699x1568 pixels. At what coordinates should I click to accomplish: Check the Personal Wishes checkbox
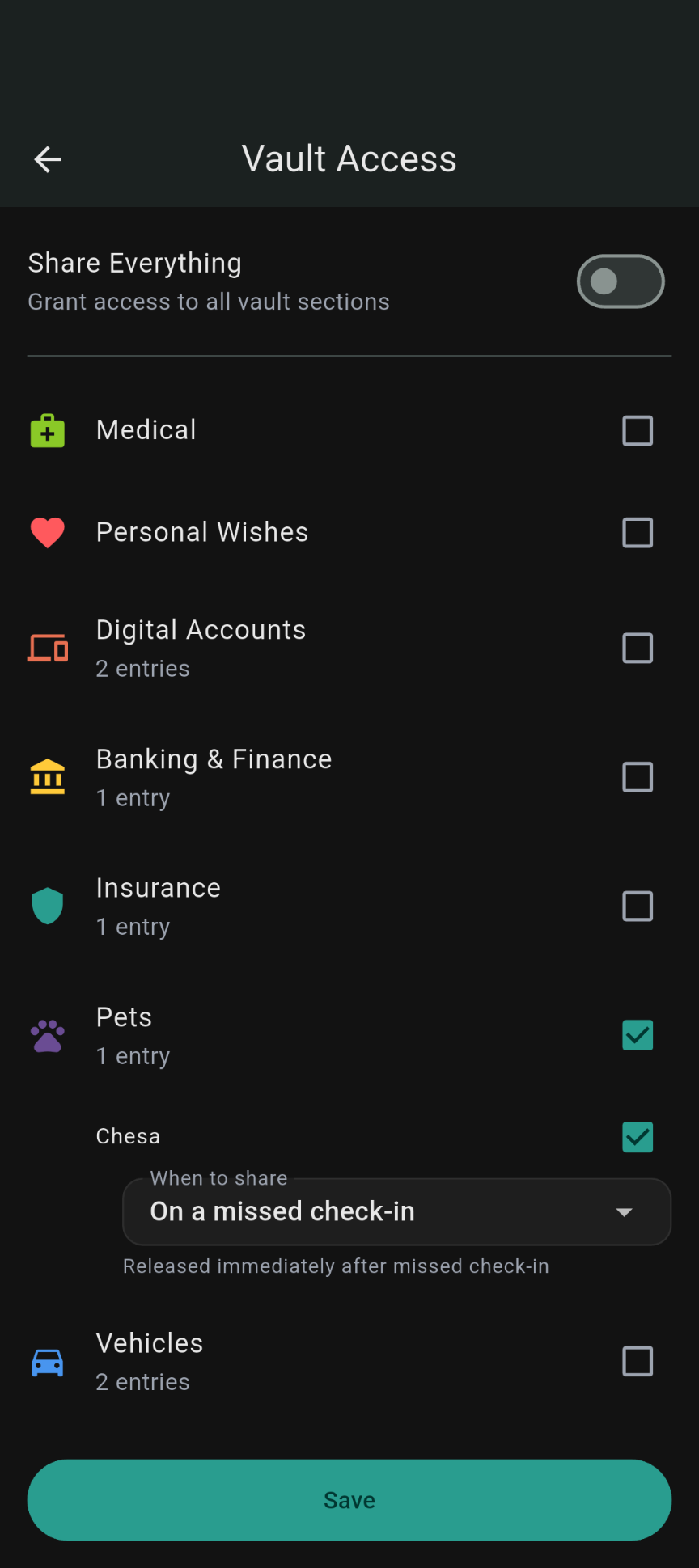[638, 532]
